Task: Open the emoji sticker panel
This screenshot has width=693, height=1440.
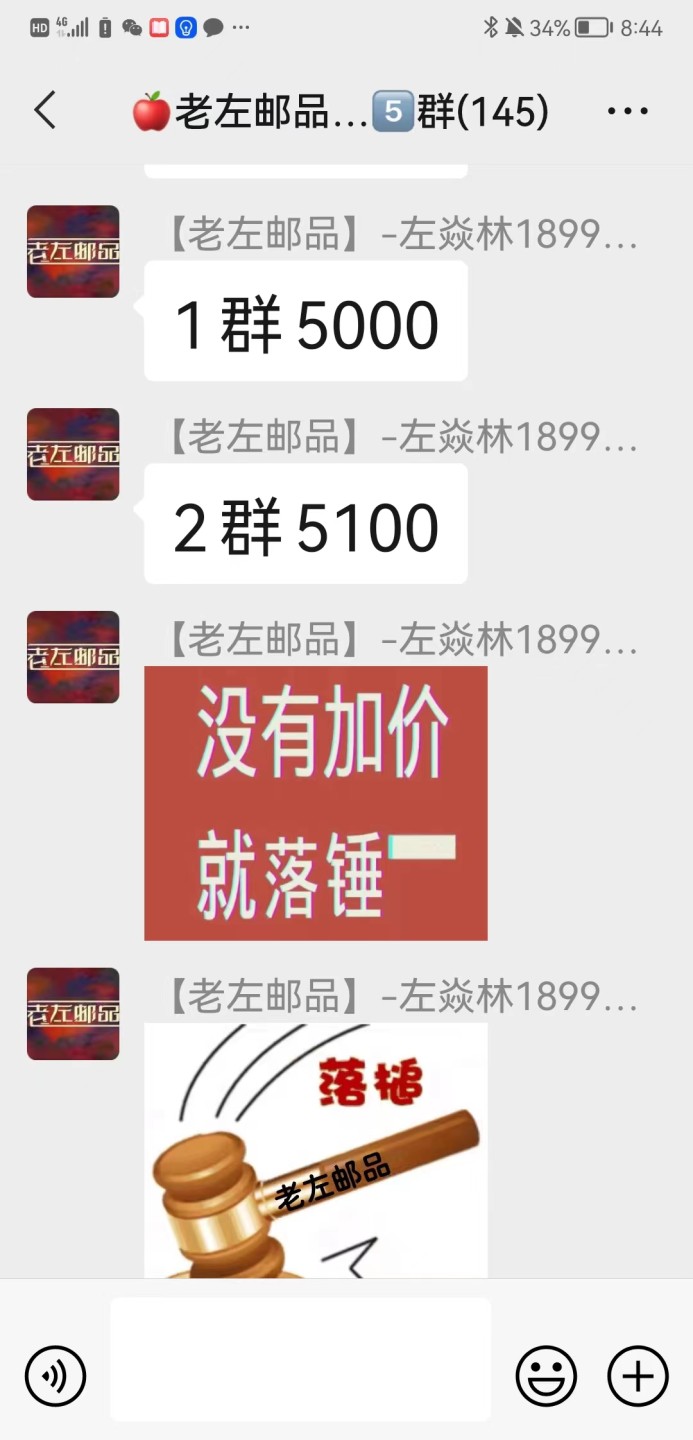Action: pyautogui.click(x=546, y=1376)
